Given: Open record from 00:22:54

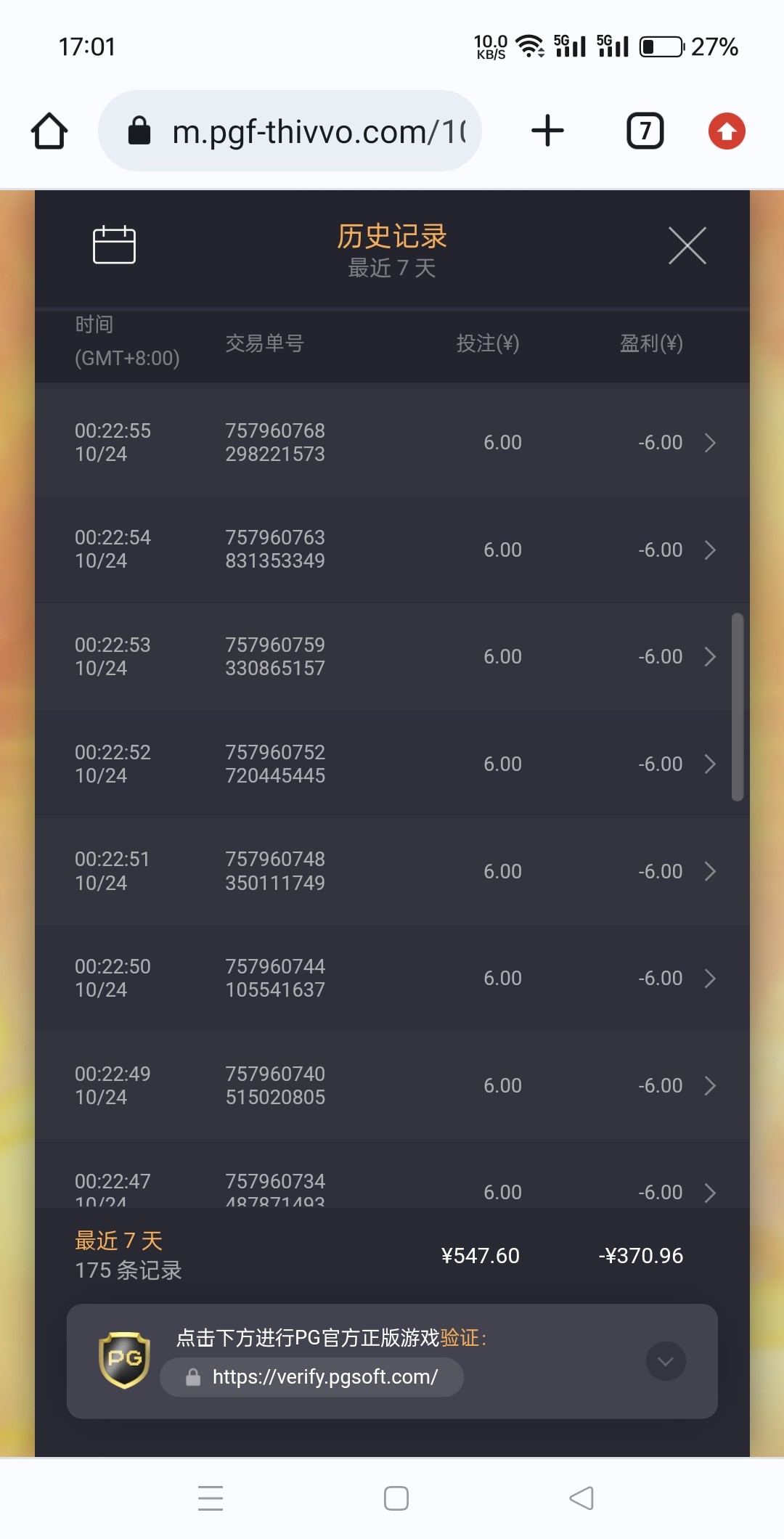Looking at the screenshot, I should point(392,550).
